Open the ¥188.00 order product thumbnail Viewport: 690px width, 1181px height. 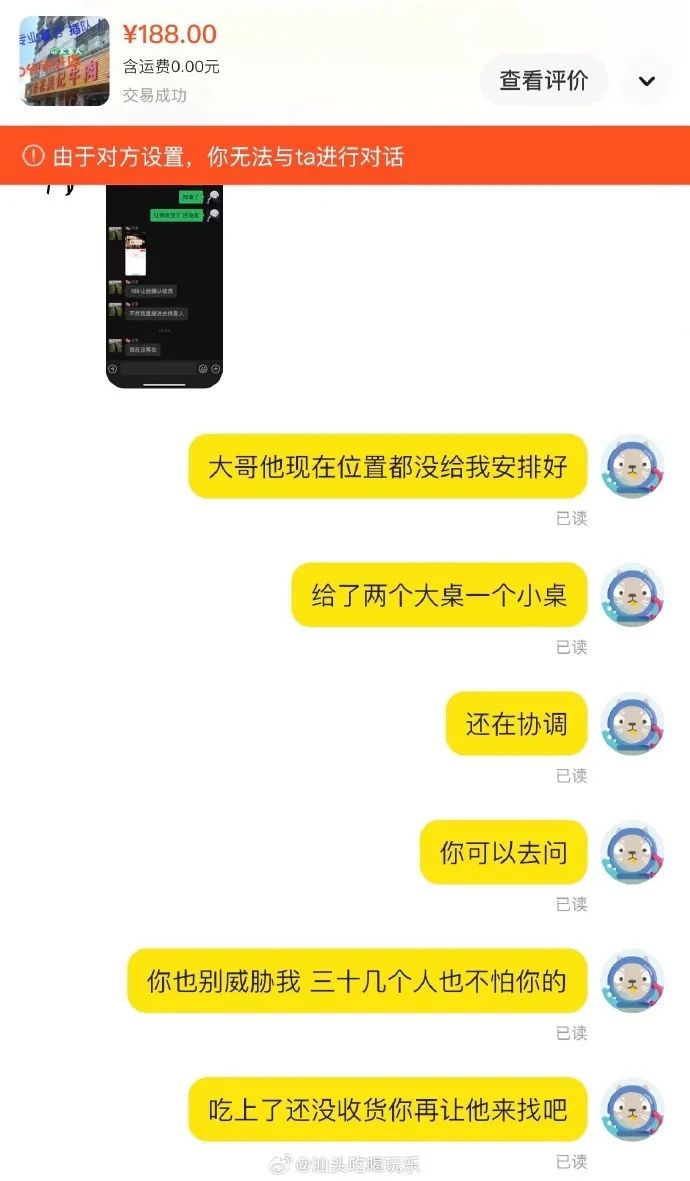pyautogui.click(x=65, y=62)
